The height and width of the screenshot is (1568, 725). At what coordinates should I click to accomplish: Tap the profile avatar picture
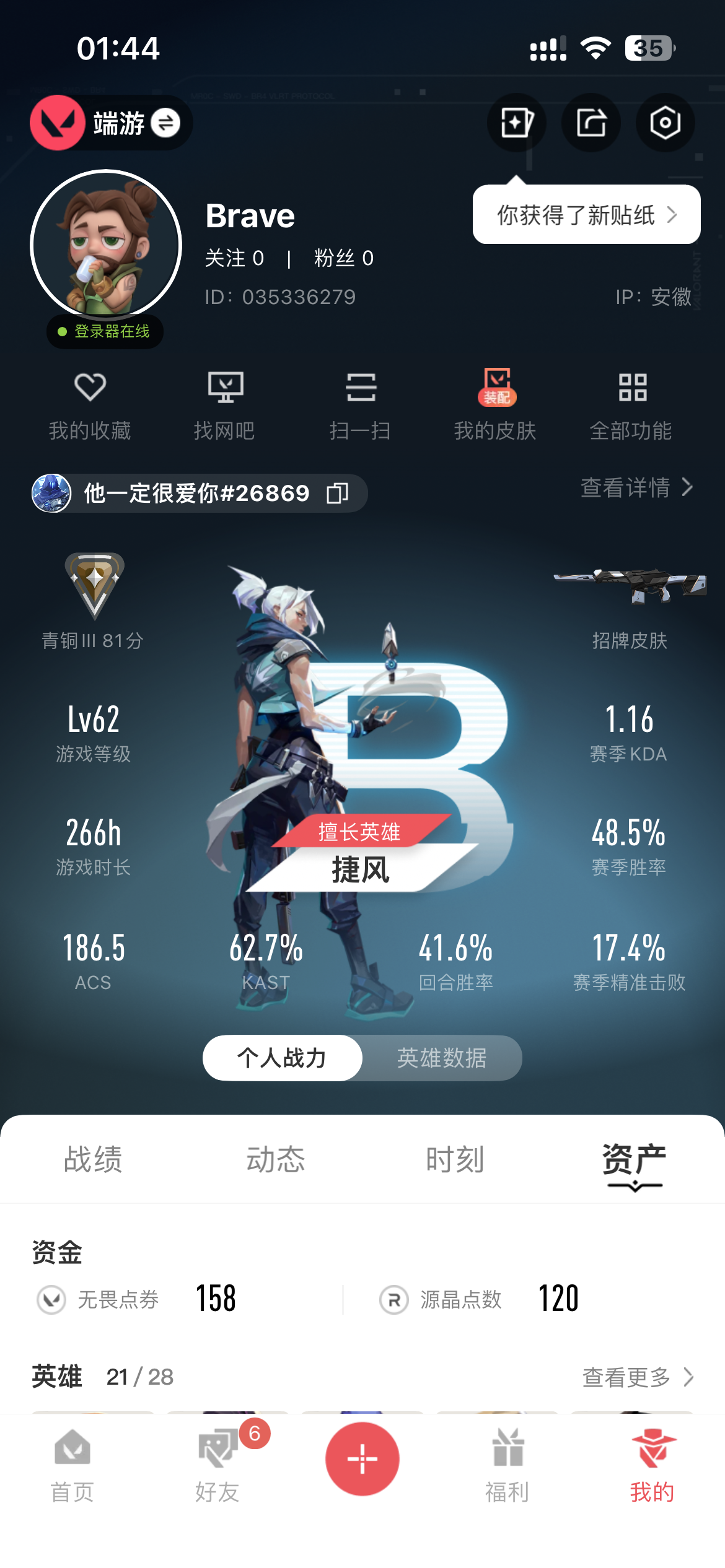pyautogui.click(x=106, y=245)
